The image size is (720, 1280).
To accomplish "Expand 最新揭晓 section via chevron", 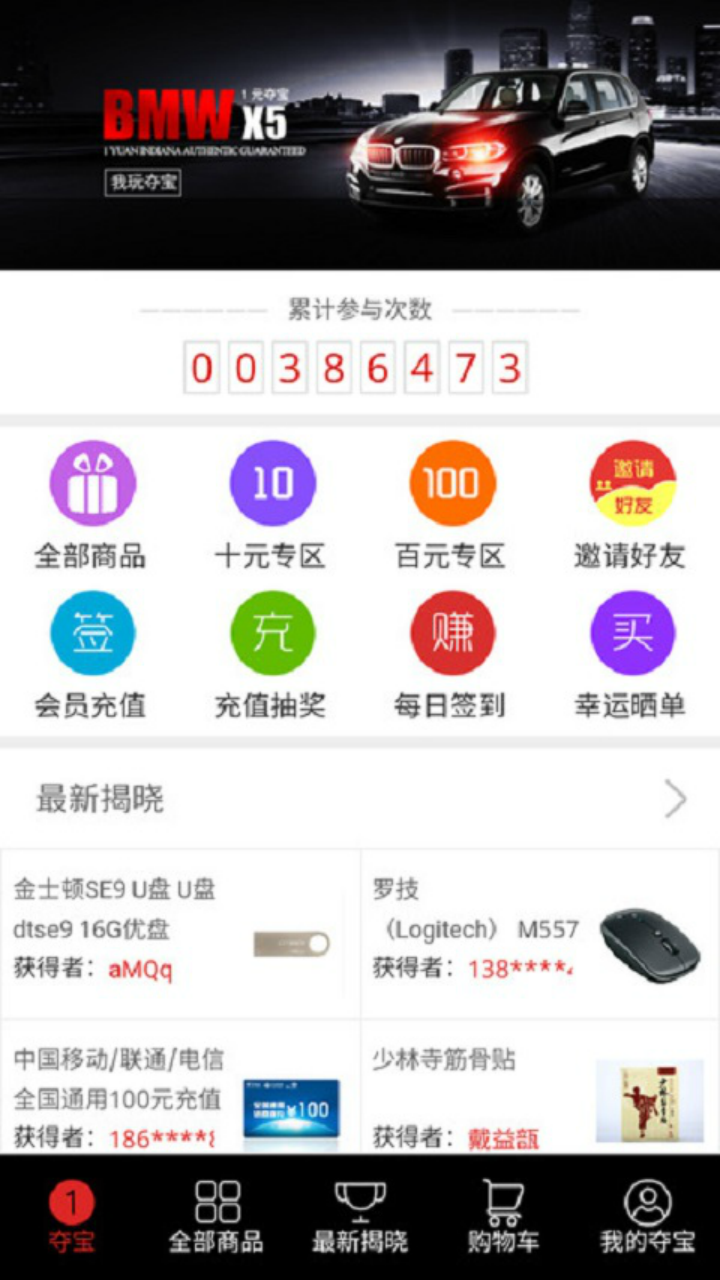I will pos(676,799).
